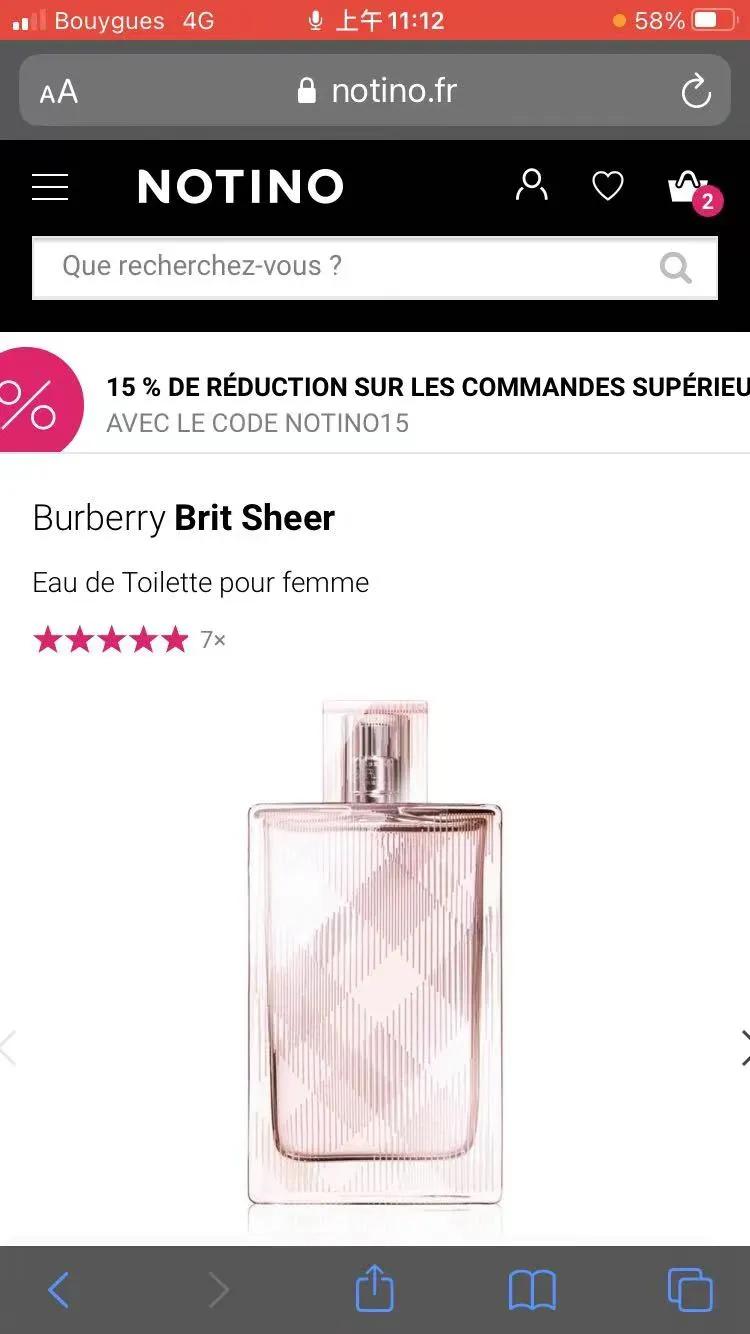Tap the microphone icon in status bar
This screenshot has width=750, height=1334.
point(316,20)
